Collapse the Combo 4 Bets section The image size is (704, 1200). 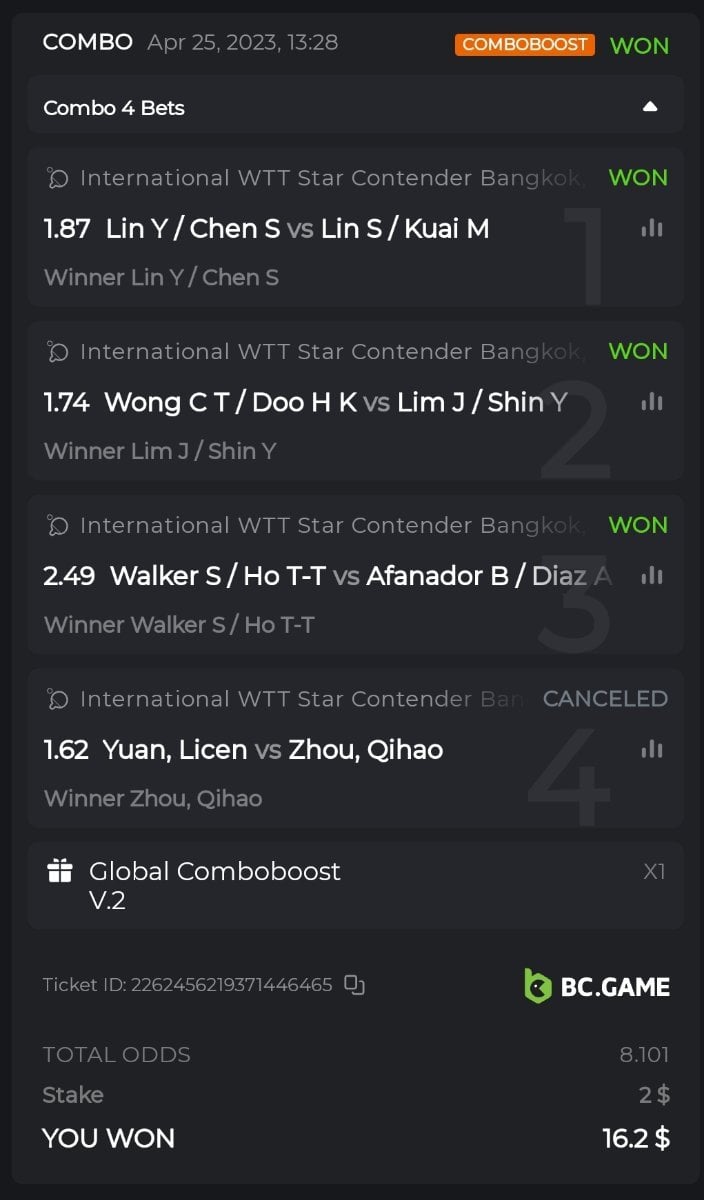point(650,107)
